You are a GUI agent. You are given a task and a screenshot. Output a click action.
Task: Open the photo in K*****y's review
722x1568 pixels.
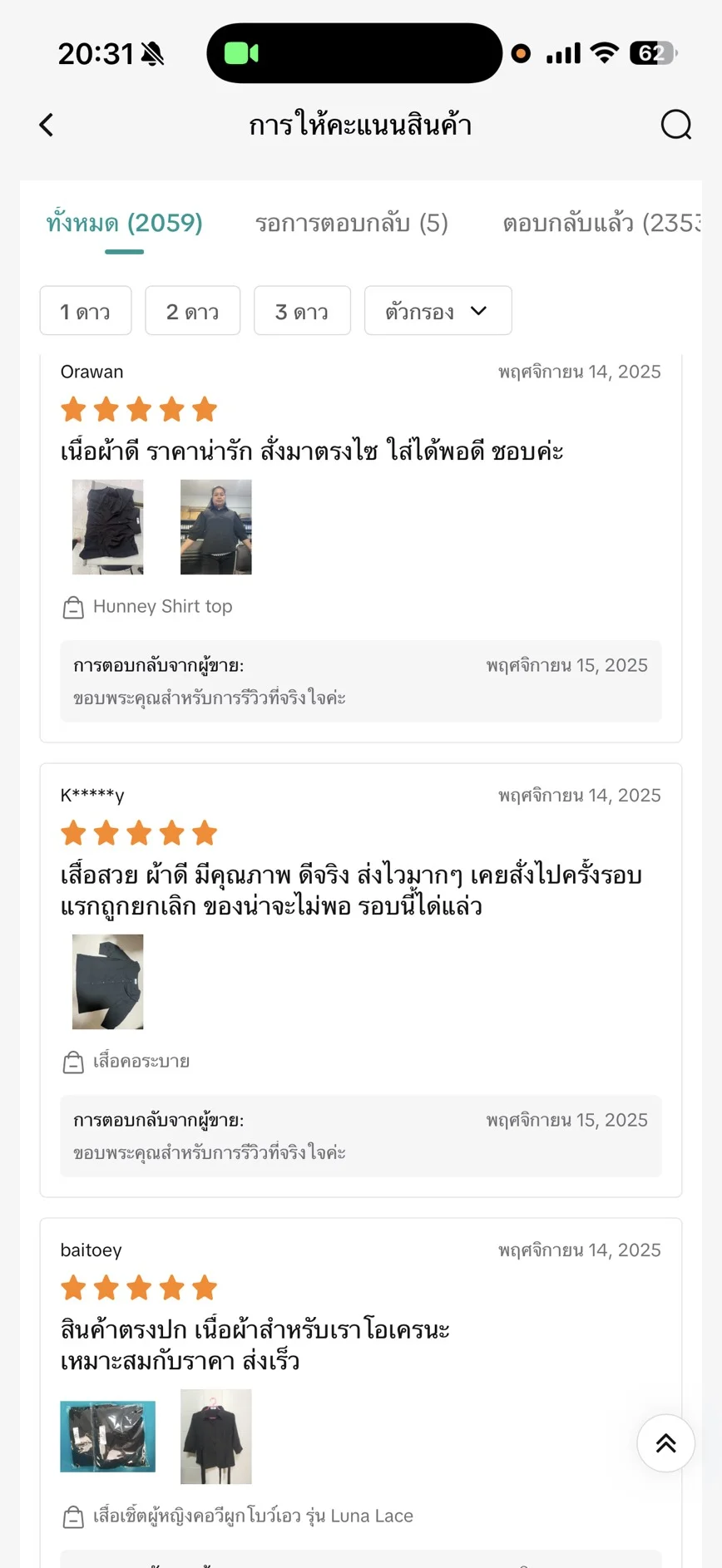pos(107,982)
